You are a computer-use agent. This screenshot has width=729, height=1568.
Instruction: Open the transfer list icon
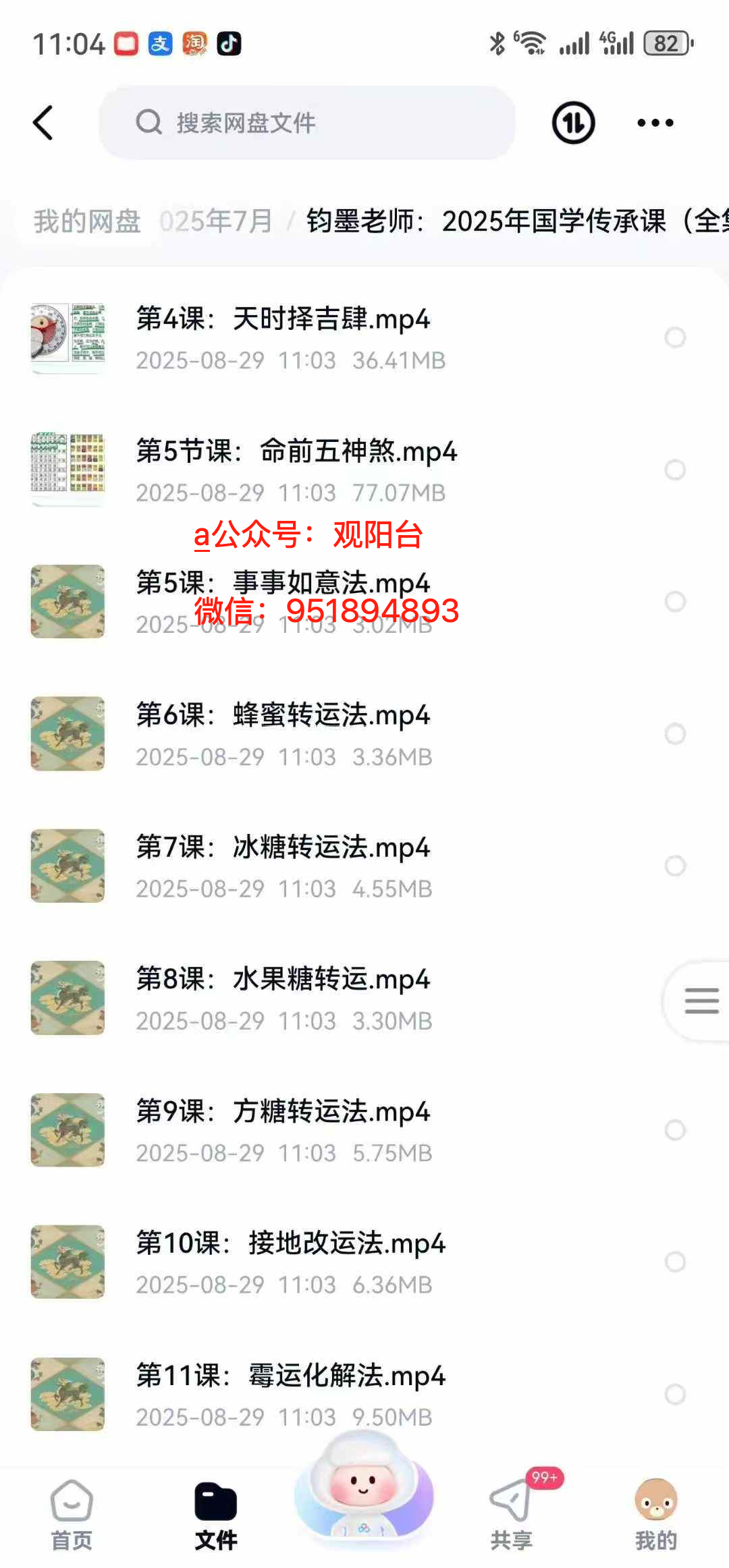click(573, 123)
